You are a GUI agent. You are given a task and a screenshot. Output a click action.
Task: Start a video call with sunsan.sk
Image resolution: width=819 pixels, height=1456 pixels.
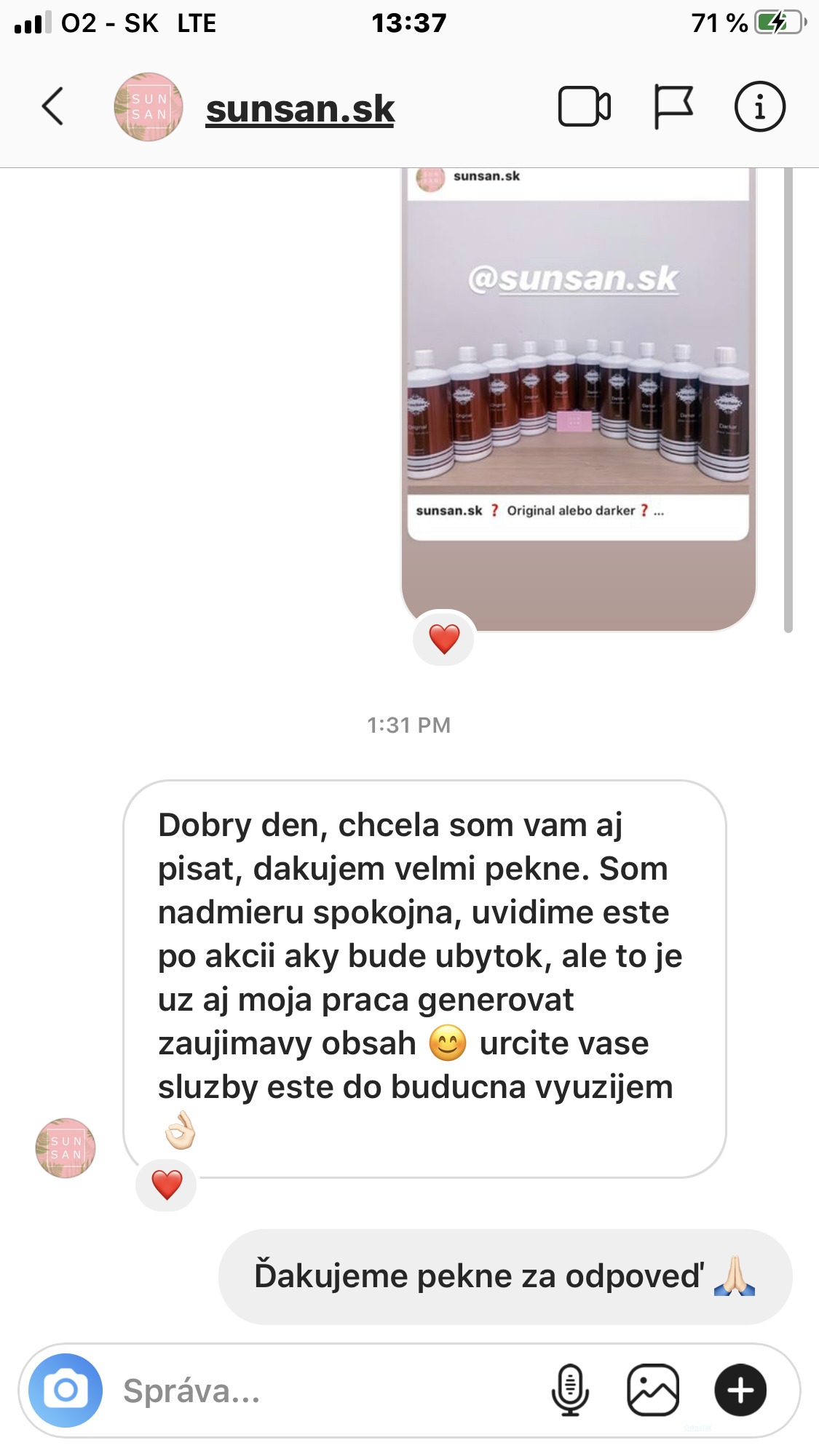(585, 107)
